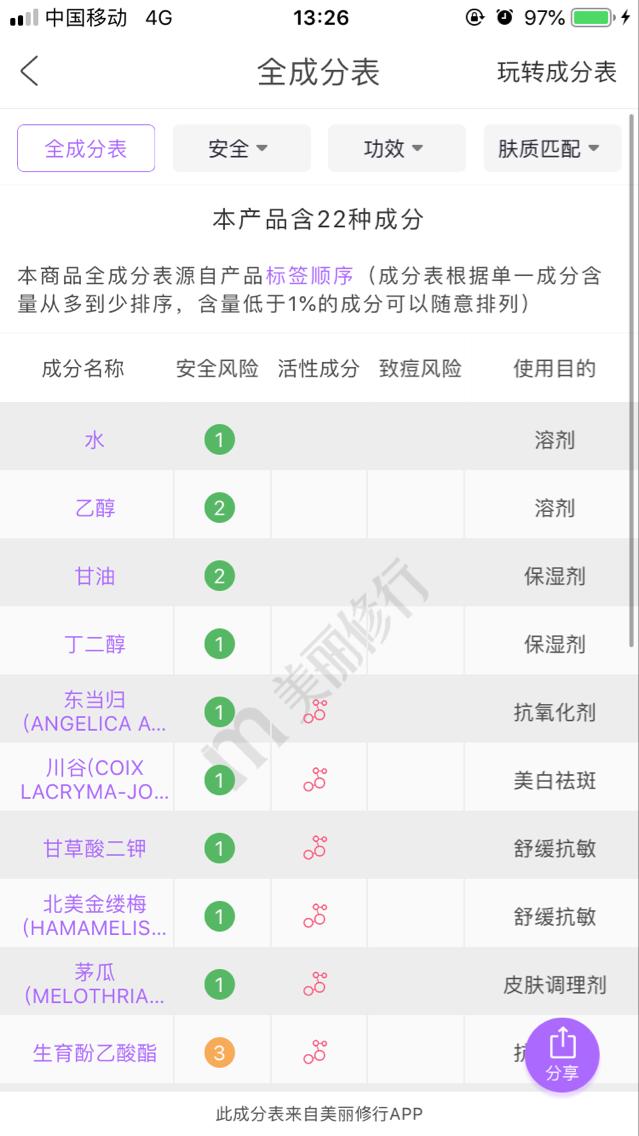The height and width of the screenshot is (1136, 639).
Task: Open 茅瓜 (MELOTHRIA) ingredient
Action: tap(95, 984)
